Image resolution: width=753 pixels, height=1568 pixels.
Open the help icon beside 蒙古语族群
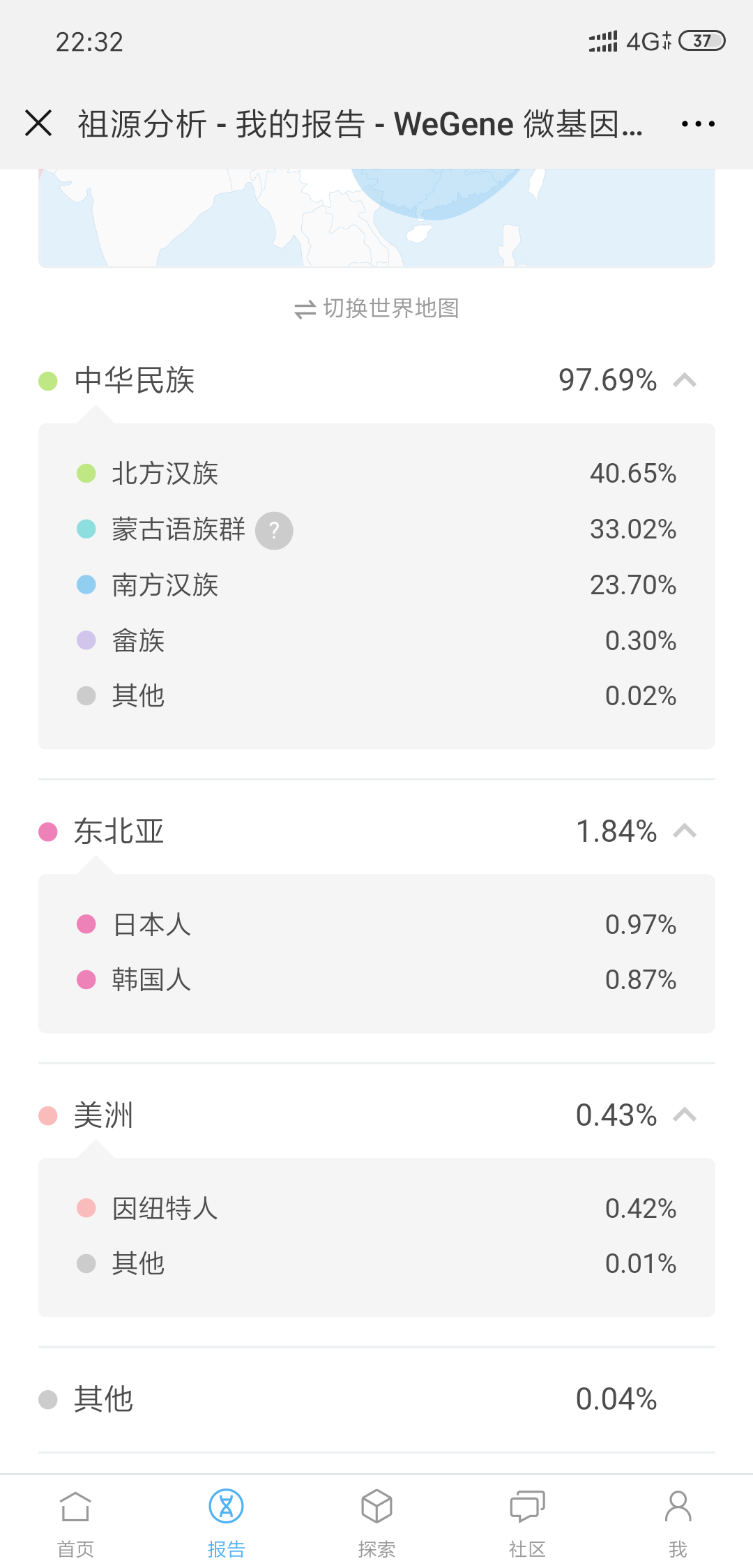[274, 531]
